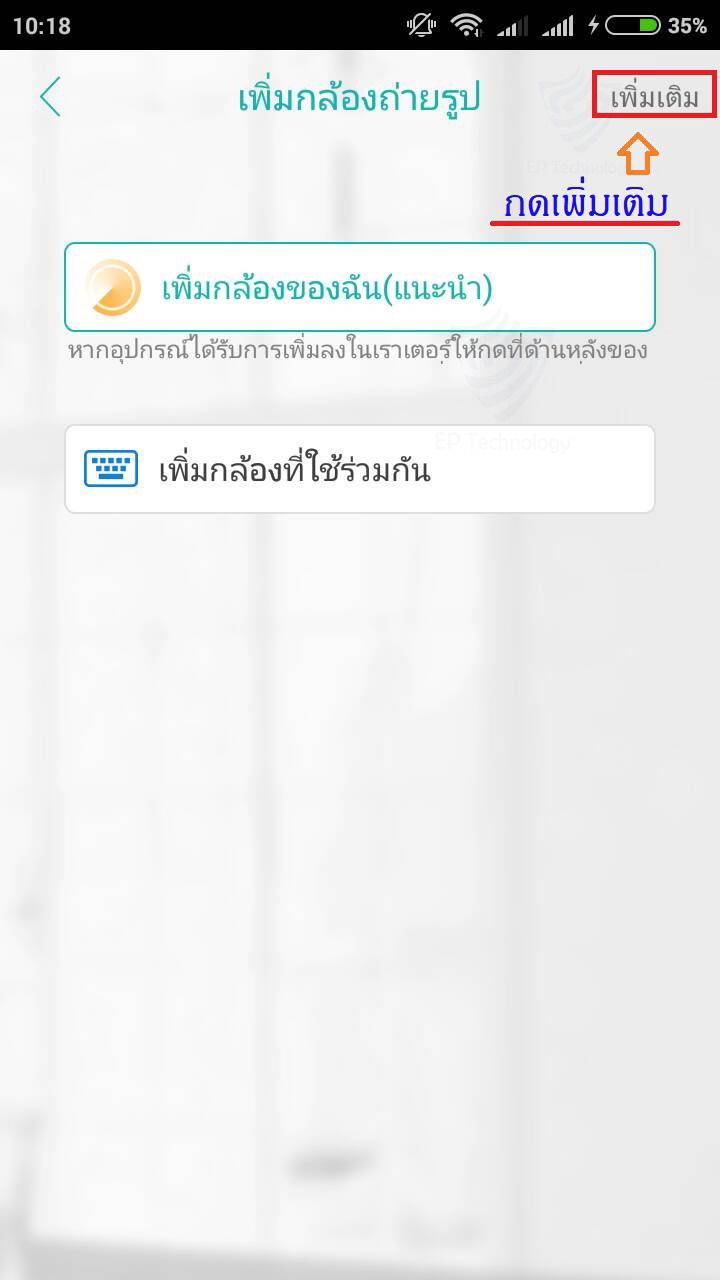Choose เพิ่มกล้องที่ใช้ร่วมกัน
Screen dimensions: 720x1280
(x=360, y=469)
